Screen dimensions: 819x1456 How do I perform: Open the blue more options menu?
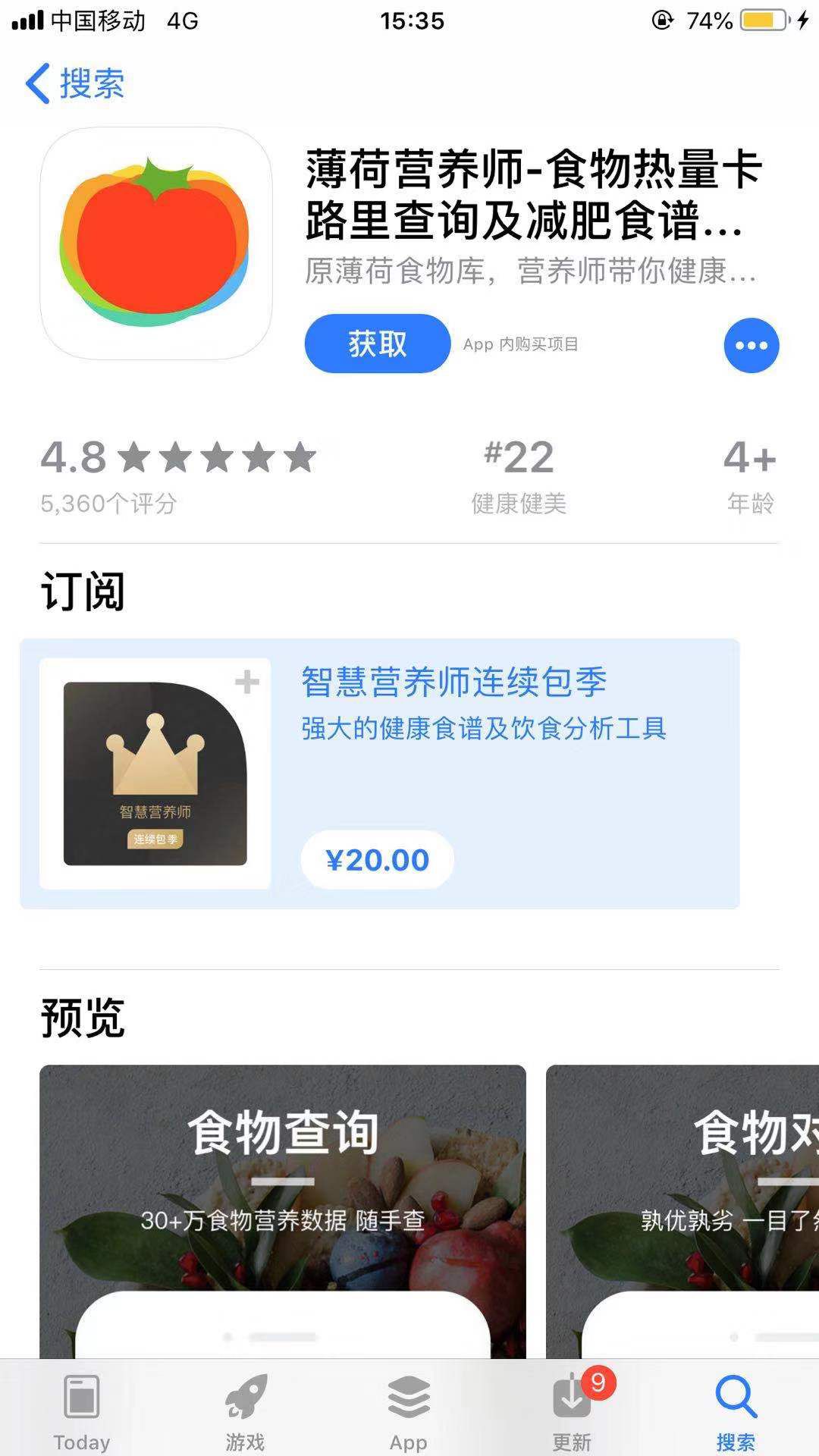(751, 346)
